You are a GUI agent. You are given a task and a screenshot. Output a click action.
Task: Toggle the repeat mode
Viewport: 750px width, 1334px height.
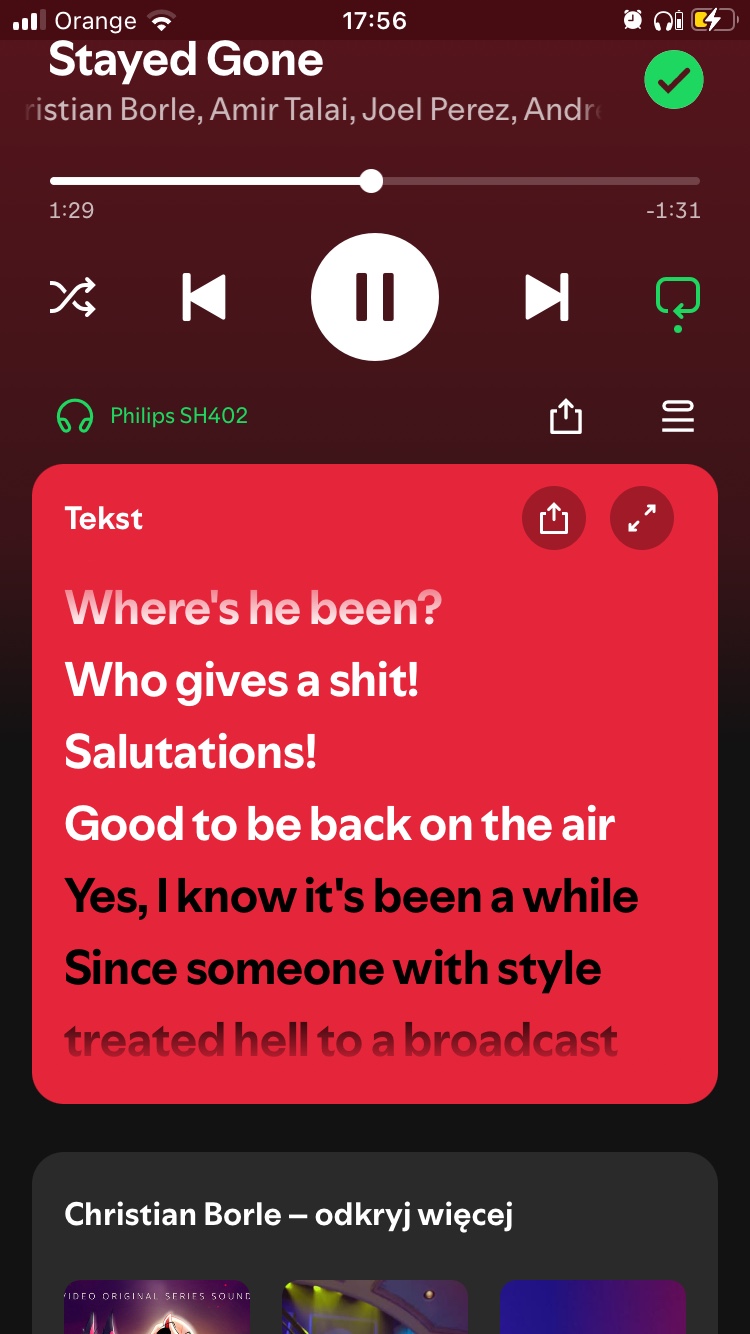677,299
